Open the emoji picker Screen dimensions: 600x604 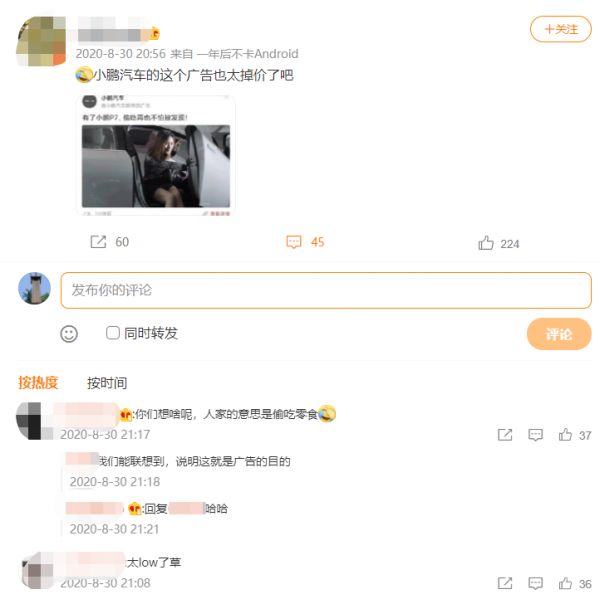click(x=69, y=334)
